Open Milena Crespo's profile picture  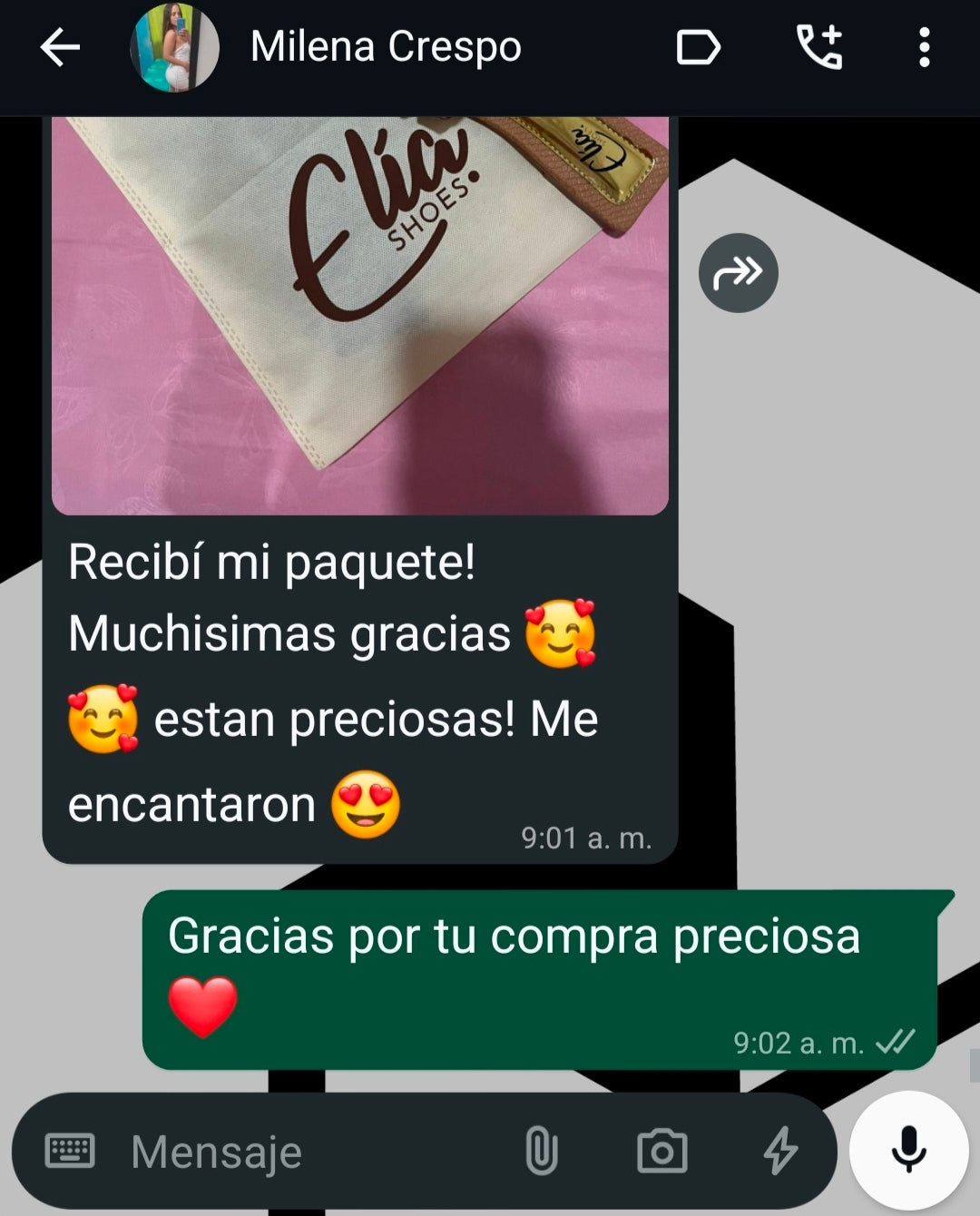174,47
